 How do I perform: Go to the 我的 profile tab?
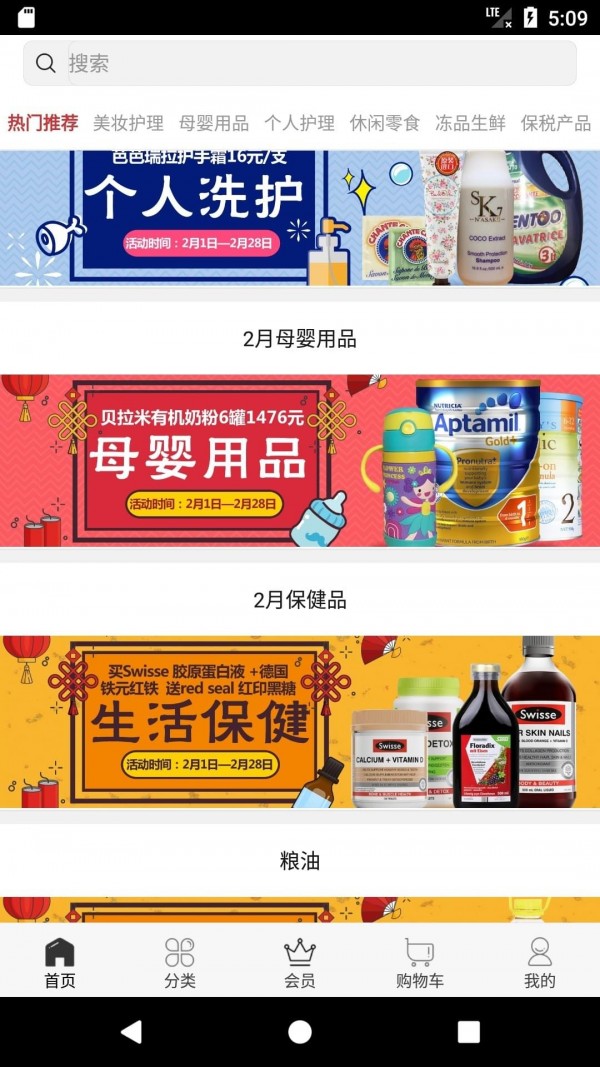tap(540, 963)
